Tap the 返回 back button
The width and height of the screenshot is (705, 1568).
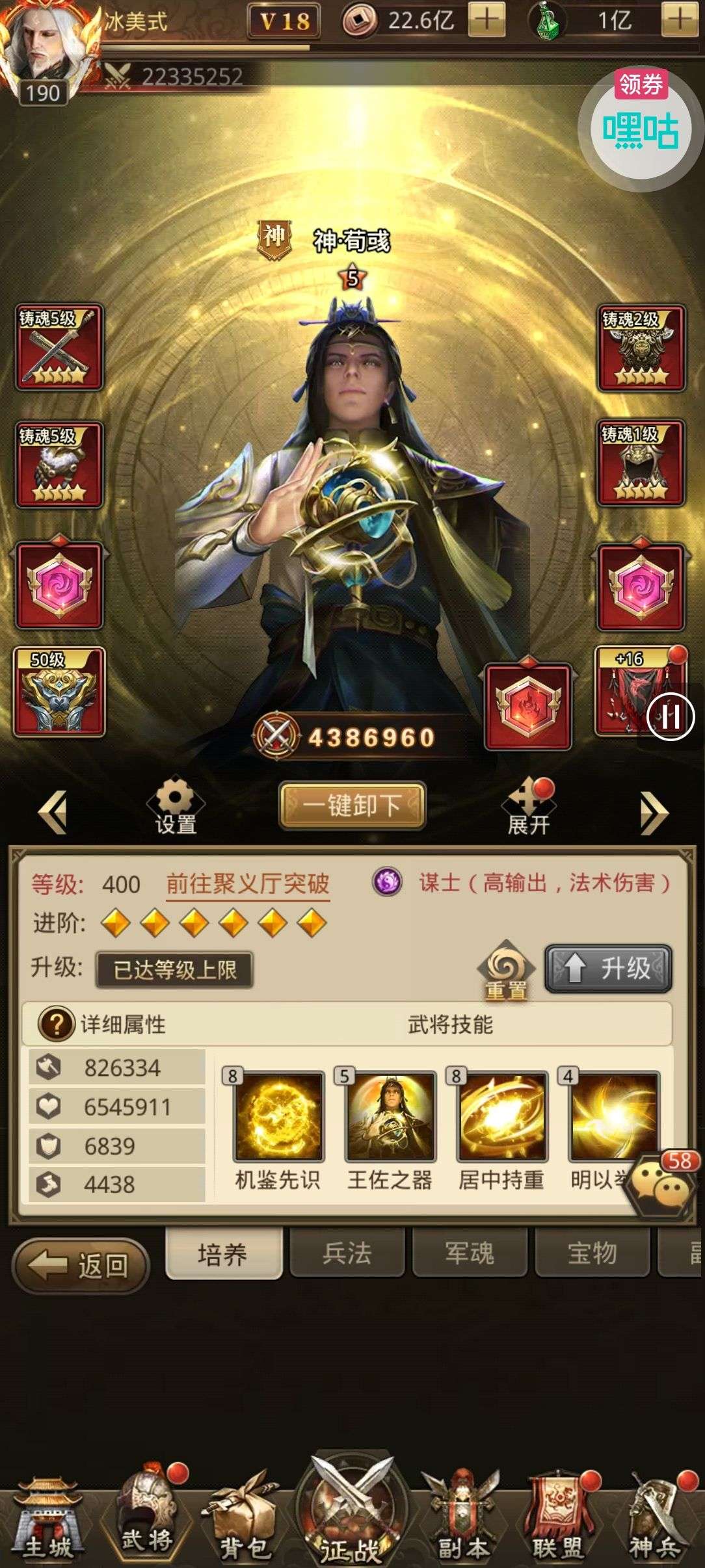81,1266
